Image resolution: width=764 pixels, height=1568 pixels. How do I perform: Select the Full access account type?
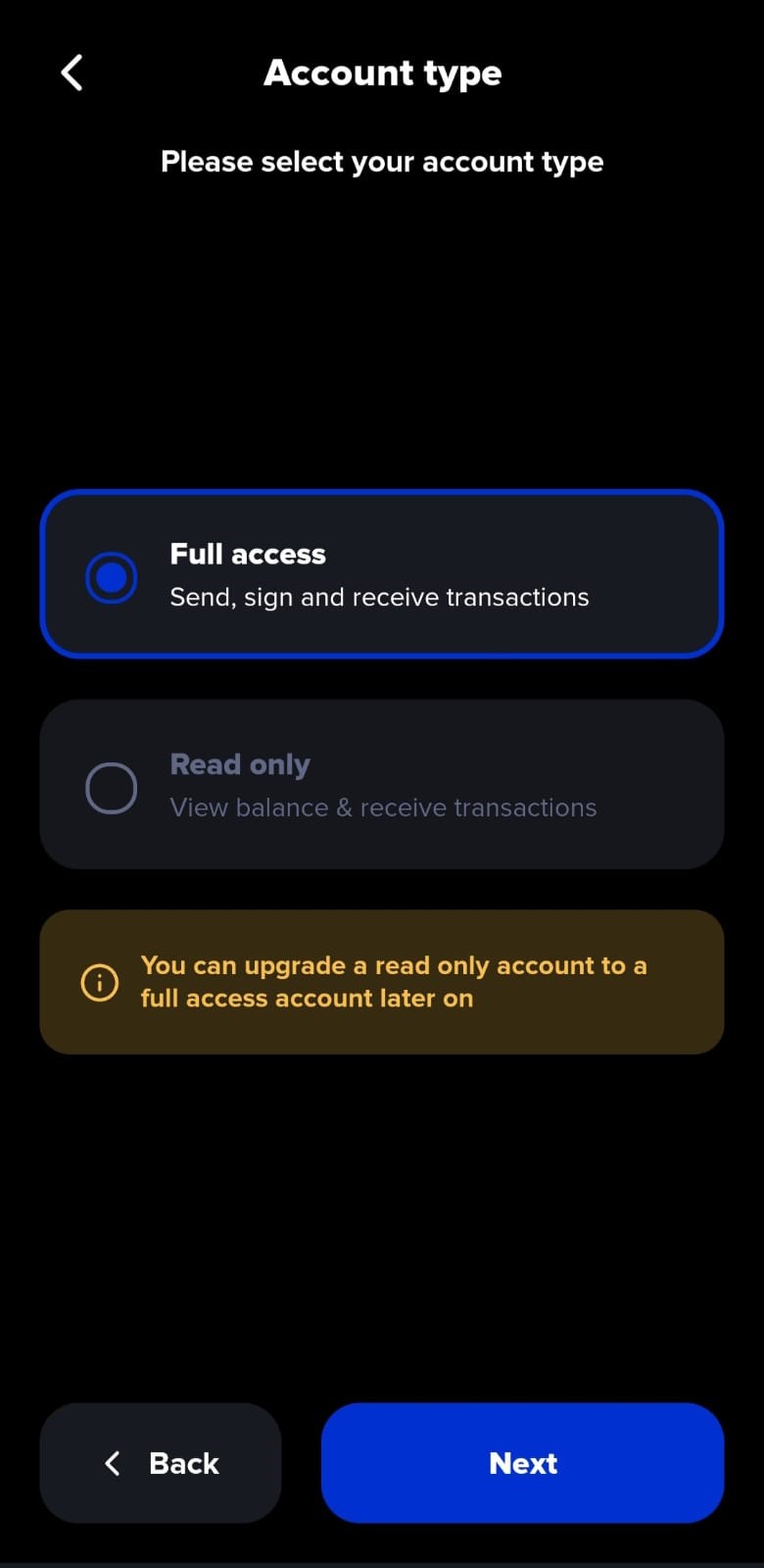pos(381,574)
